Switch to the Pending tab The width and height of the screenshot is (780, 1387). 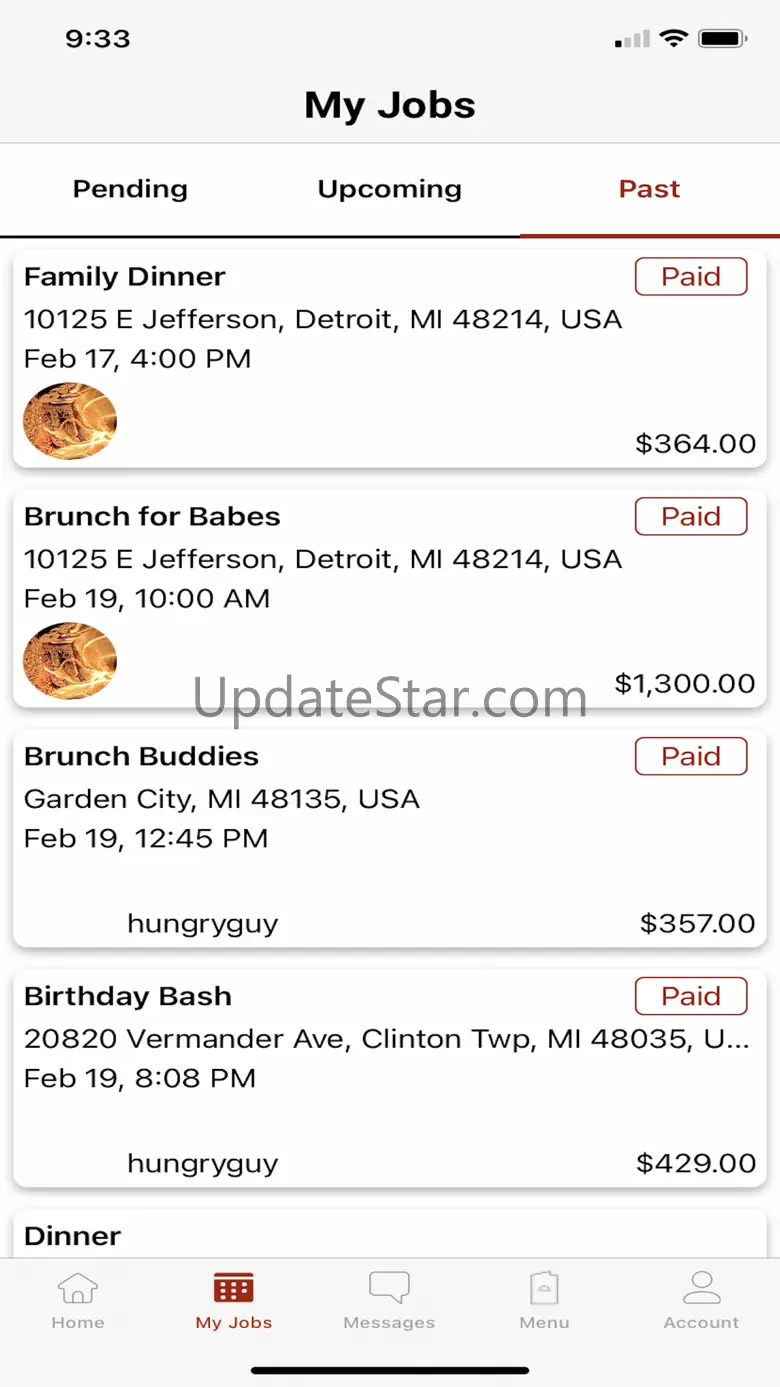click(x=130, y=189)
